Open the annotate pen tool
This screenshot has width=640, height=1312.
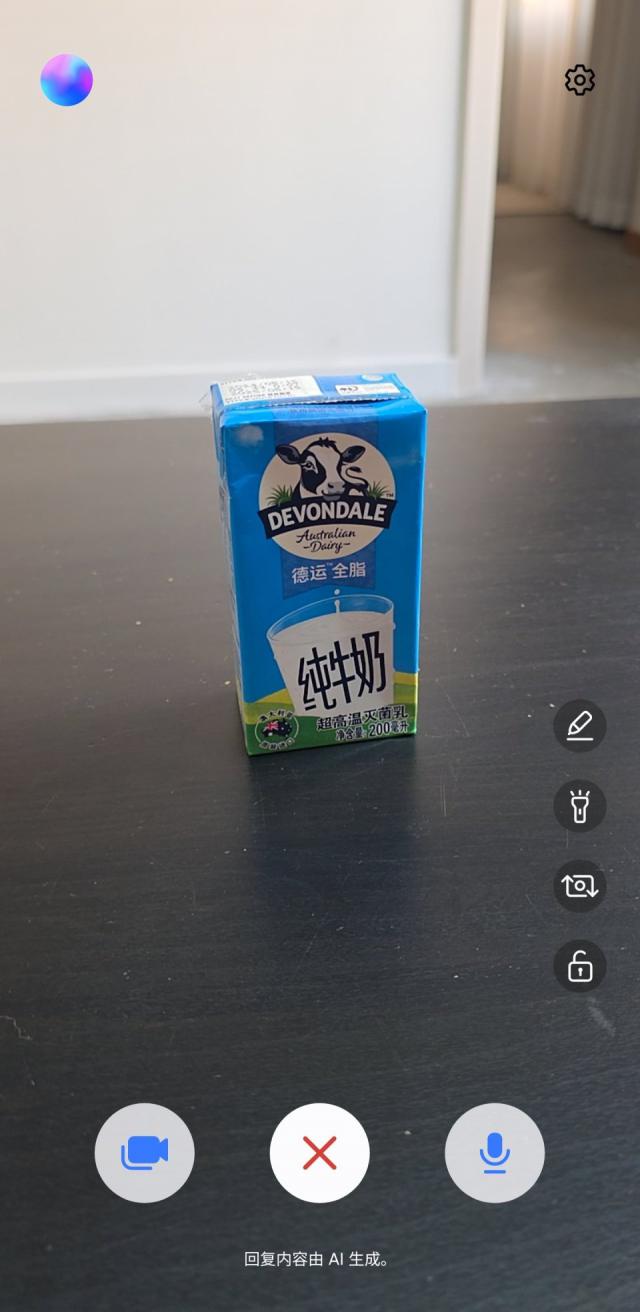(x=580, y=725)
